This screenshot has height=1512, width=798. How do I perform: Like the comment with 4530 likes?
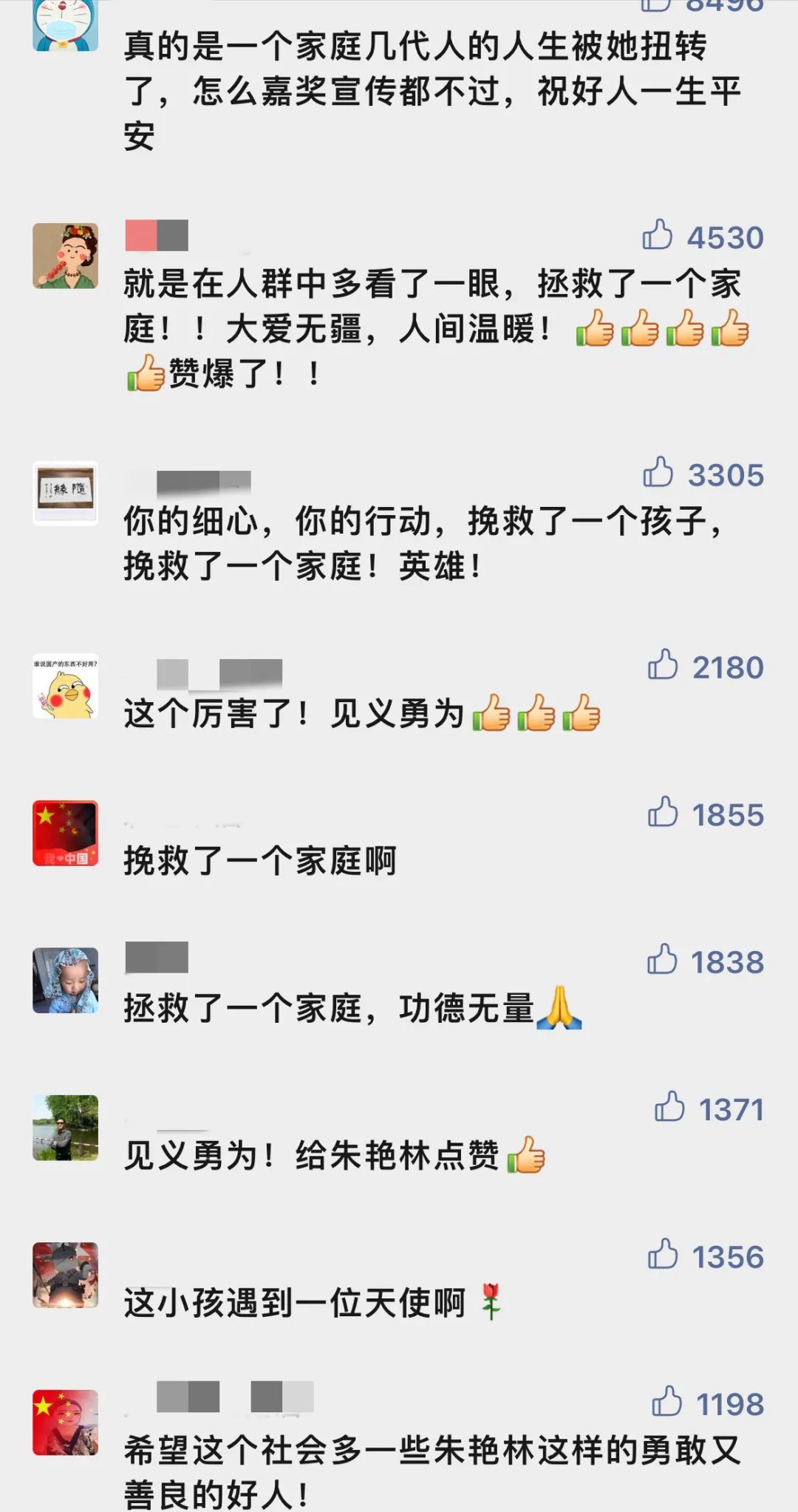(x=657, y=236)
